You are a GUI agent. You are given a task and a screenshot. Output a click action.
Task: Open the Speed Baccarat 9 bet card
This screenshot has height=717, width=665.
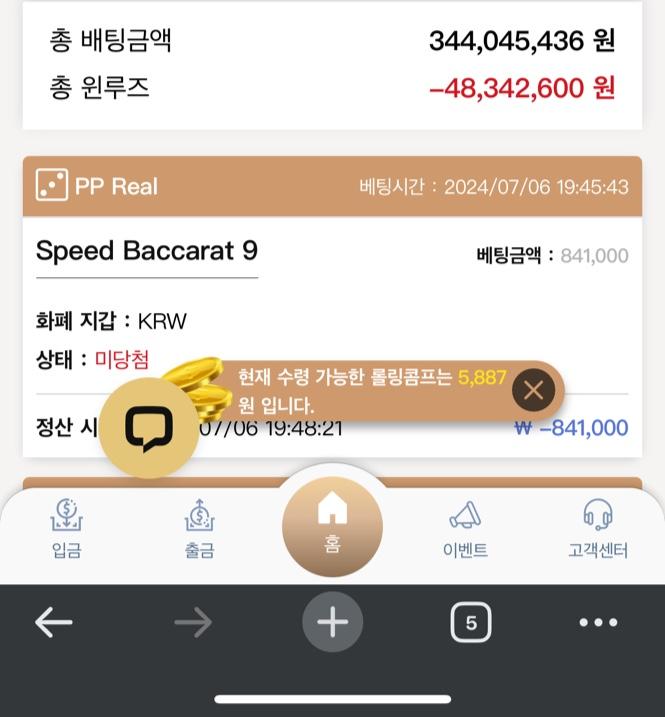click(x=147, y=250)
